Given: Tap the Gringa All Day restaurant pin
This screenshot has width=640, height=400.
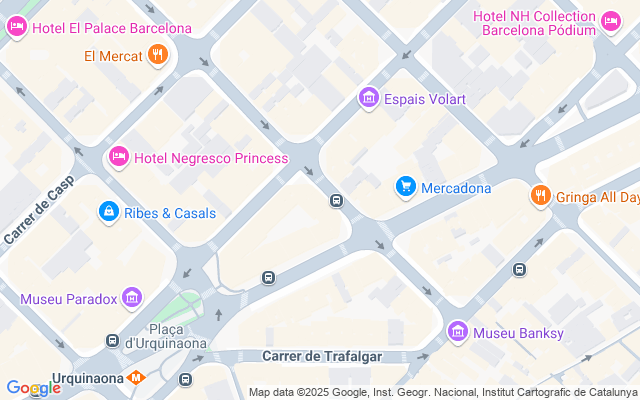Looking at the screenshot, I should pyautogui.click(x=541, y=196).
